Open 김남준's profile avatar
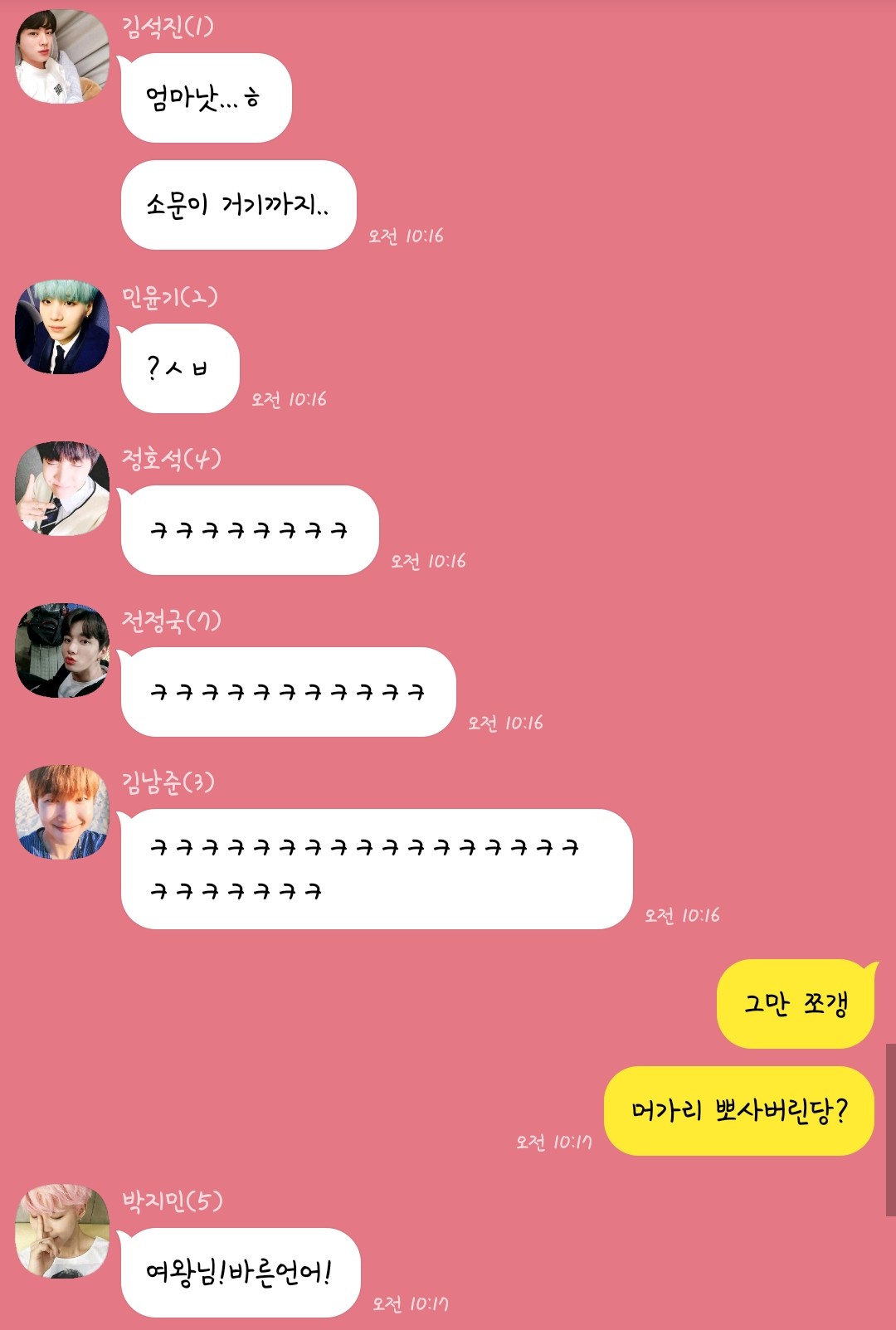The width and height of the screenshot is (896, 1330). point(62,812)
